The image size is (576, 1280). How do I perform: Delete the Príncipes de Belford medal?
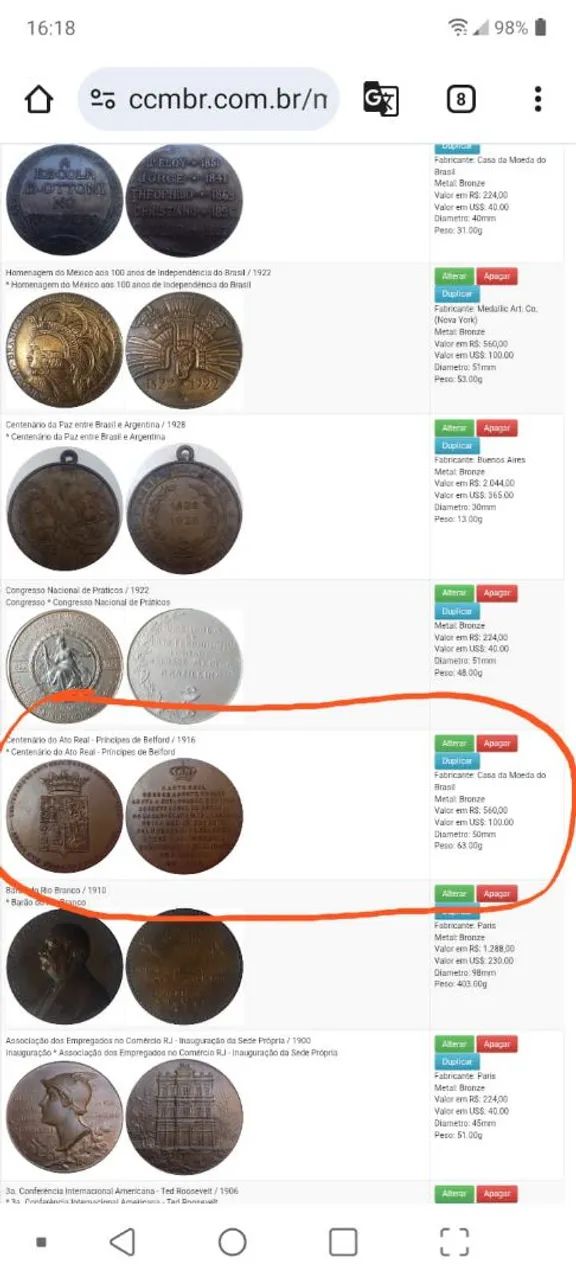coord(497,743)
